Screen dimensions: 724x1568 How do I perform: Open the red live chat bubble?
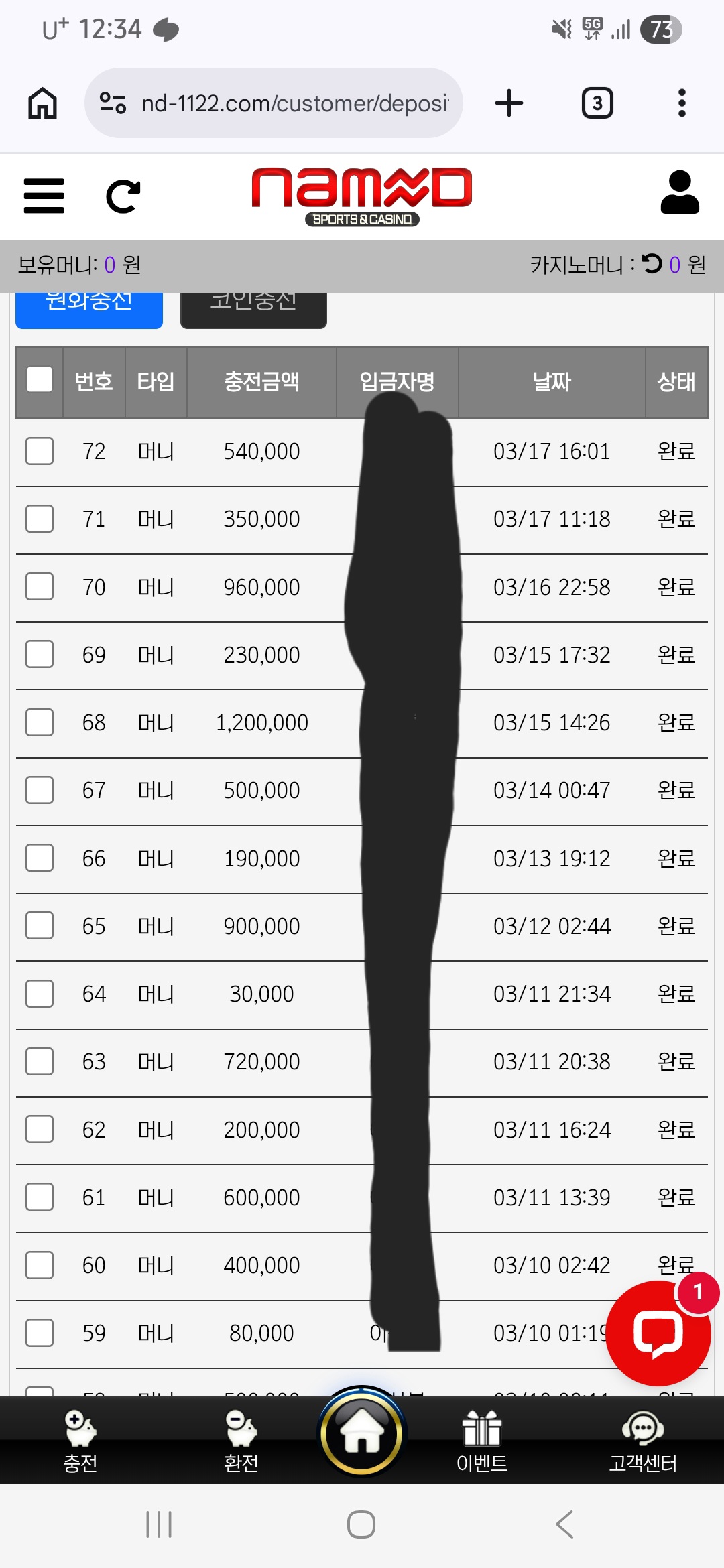(658, 1333)
